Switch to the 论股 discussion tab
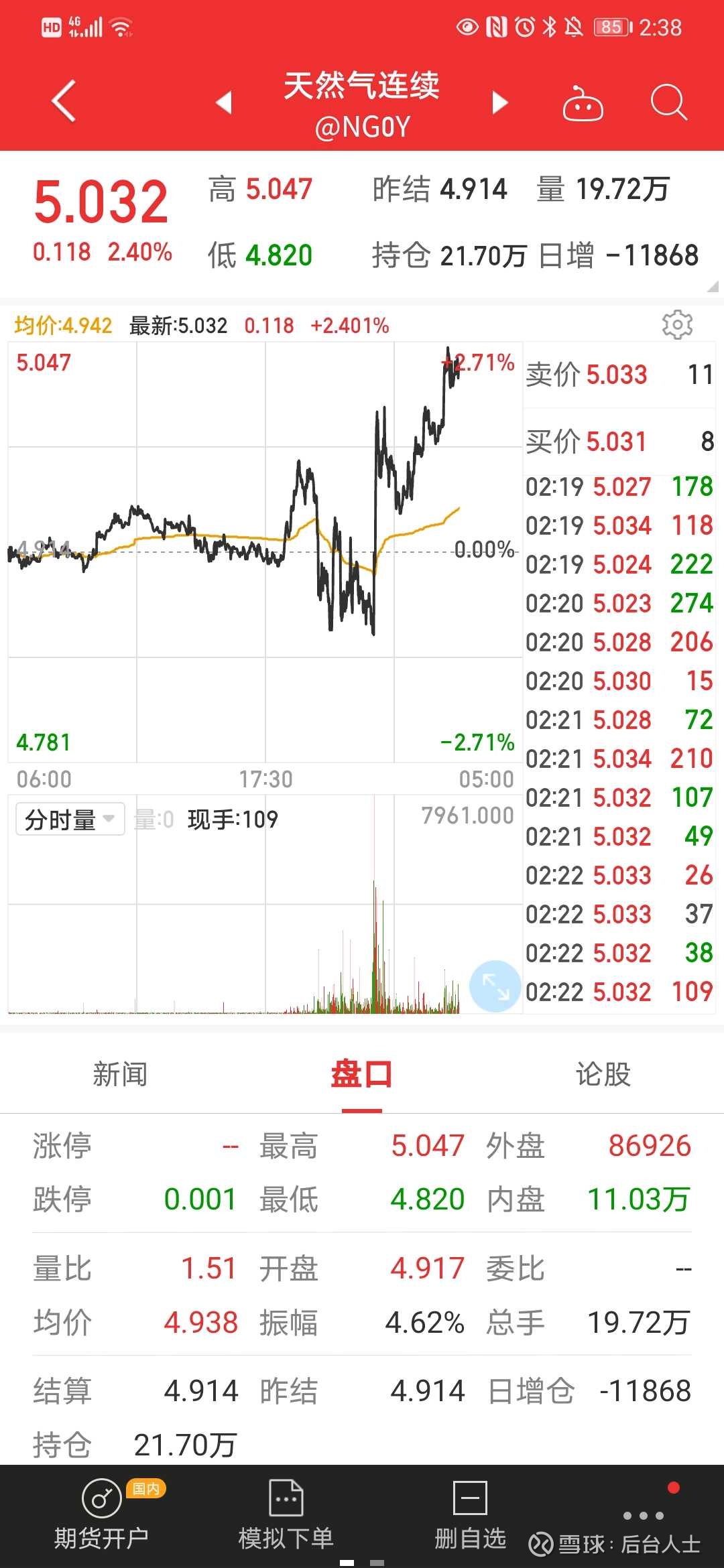This screenshot has height=1568, width=724. click(x=603, y=1073)
